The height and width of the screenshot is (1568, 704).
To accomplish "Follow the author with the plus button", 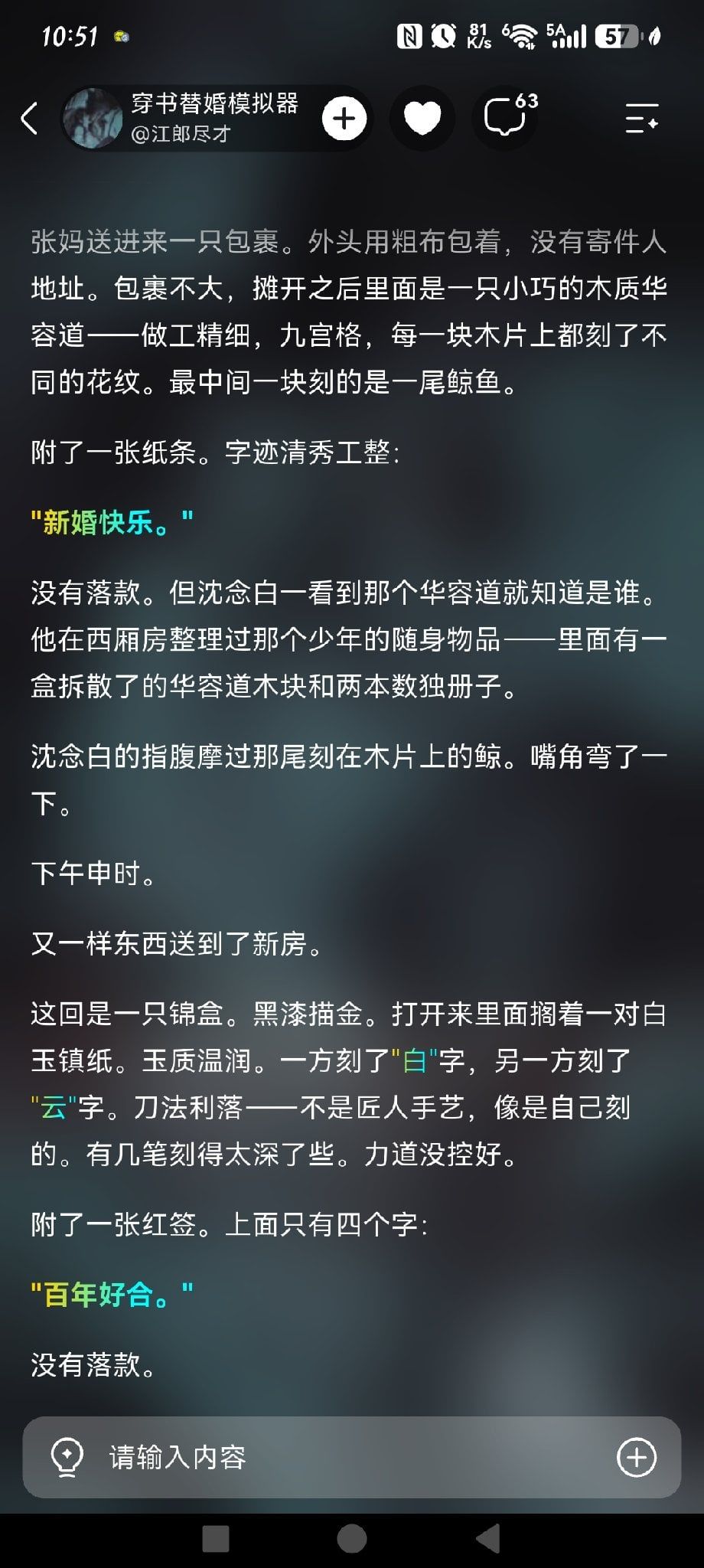I will pyautogui.click(x=344, y=119).
